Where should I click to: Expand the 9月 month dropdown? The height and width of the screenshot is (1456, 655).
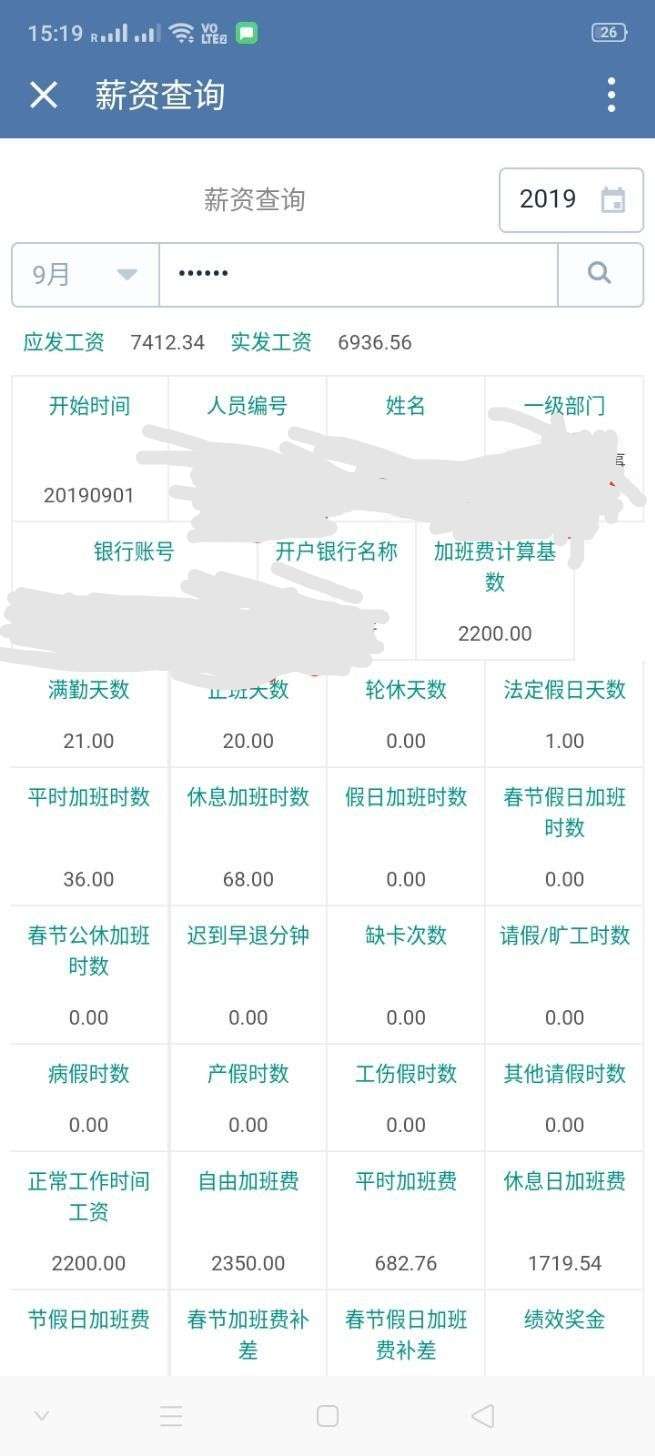[85, 274]
